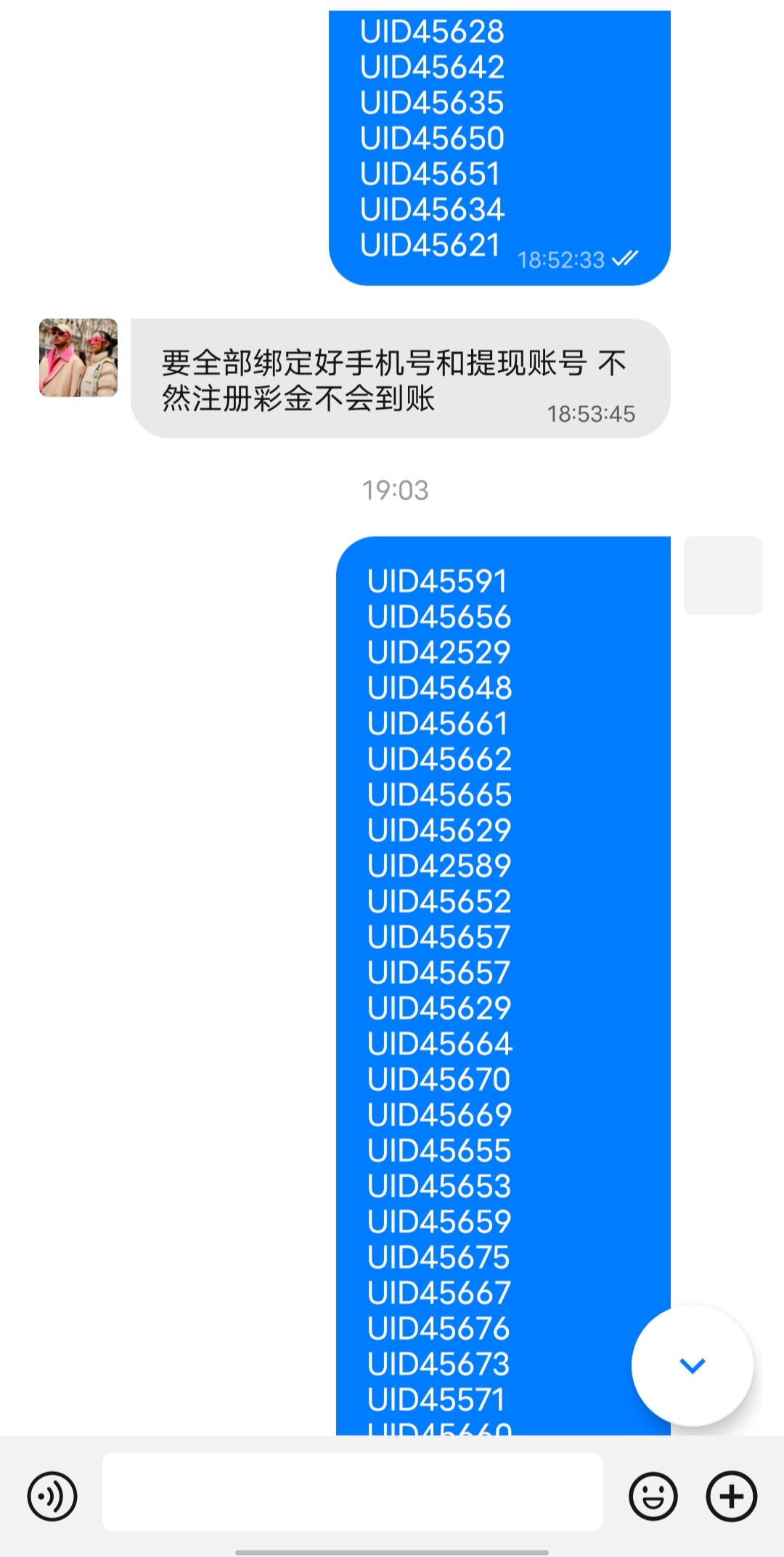Viewport: 784px width, 1557px height.
Task: Open the plus attachments menu
Action: pyautogui.click(x=732, y=1497)
